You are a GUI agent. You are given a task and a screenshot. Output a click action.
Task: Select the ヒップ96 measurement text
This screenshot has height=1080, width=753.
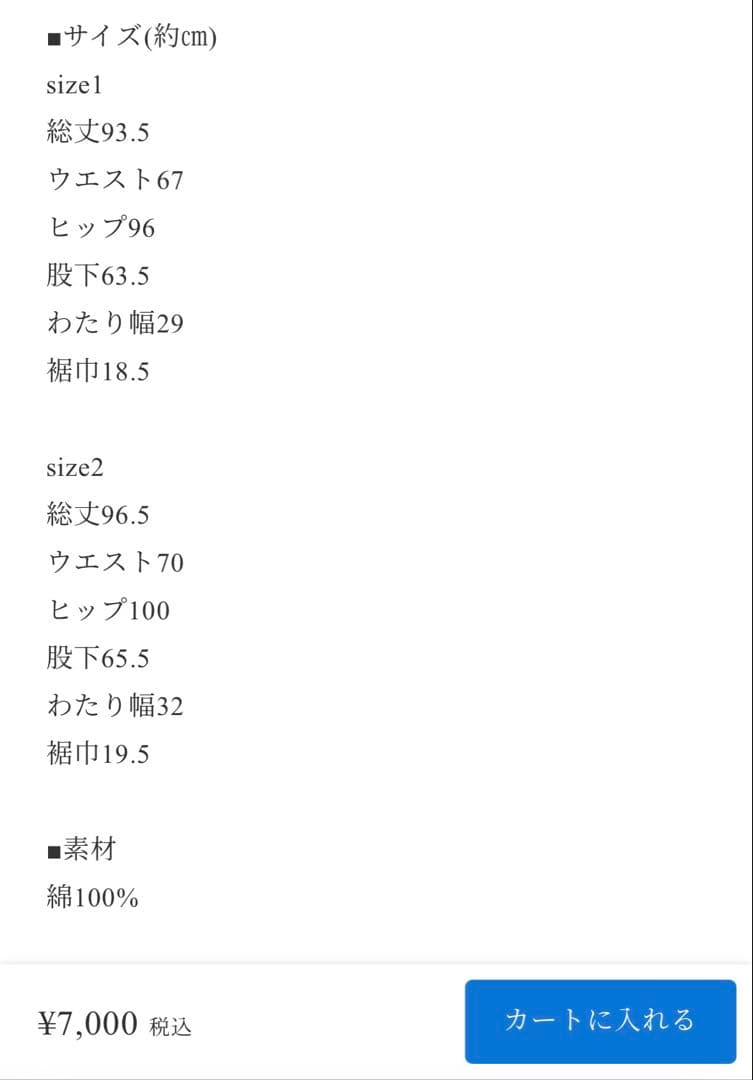(x=100, y=228)
